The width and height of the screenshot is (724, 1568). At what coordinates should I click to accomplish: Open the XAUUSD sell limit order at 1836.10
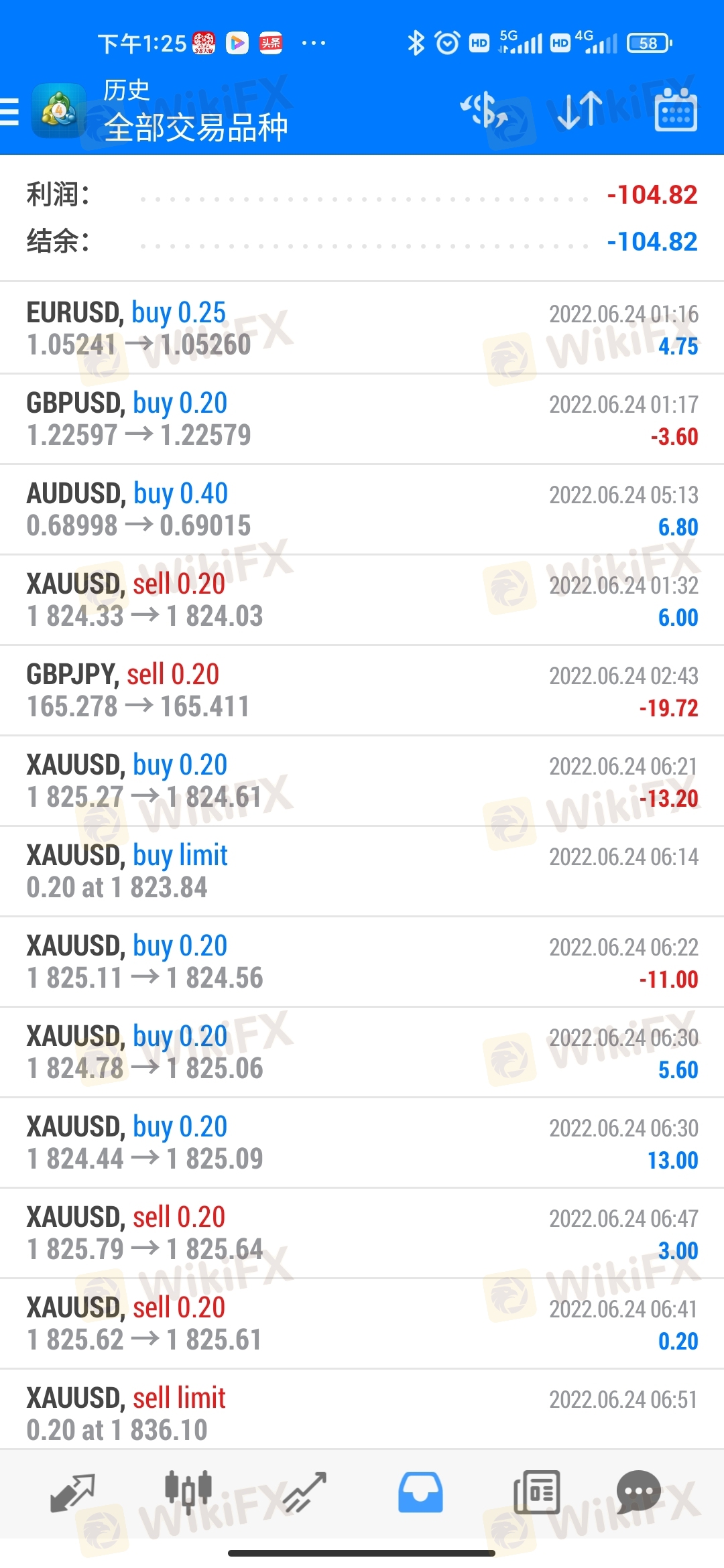tap(362, 1414)
